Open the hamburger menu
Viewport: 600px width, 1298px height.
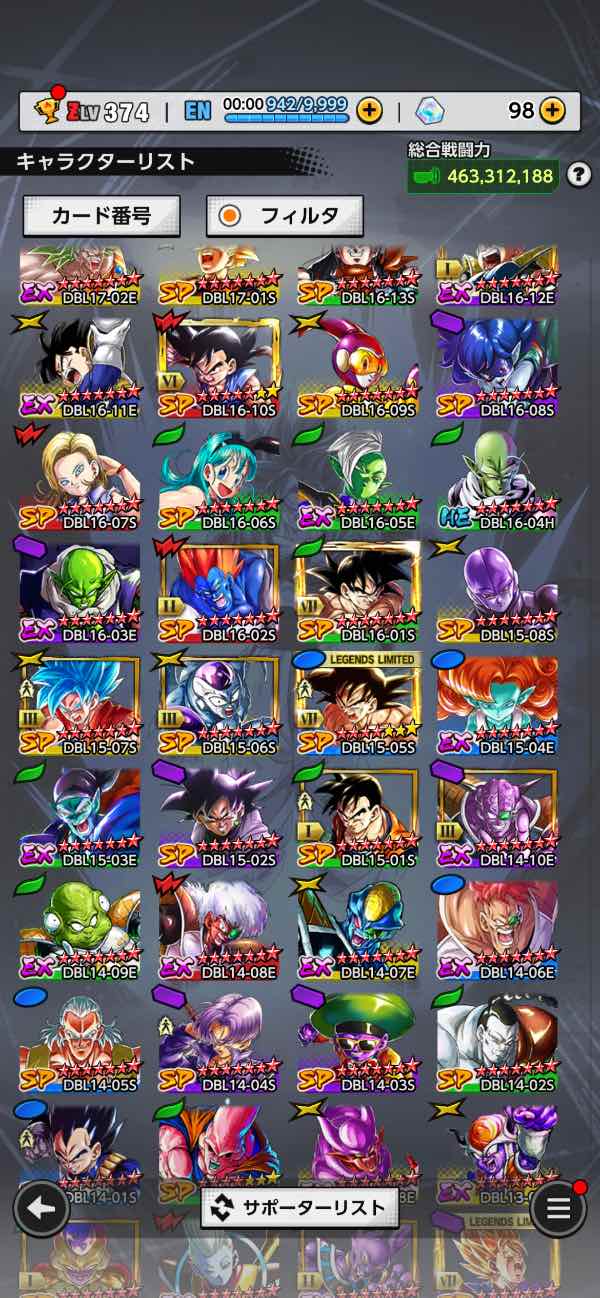point(558,1208)
